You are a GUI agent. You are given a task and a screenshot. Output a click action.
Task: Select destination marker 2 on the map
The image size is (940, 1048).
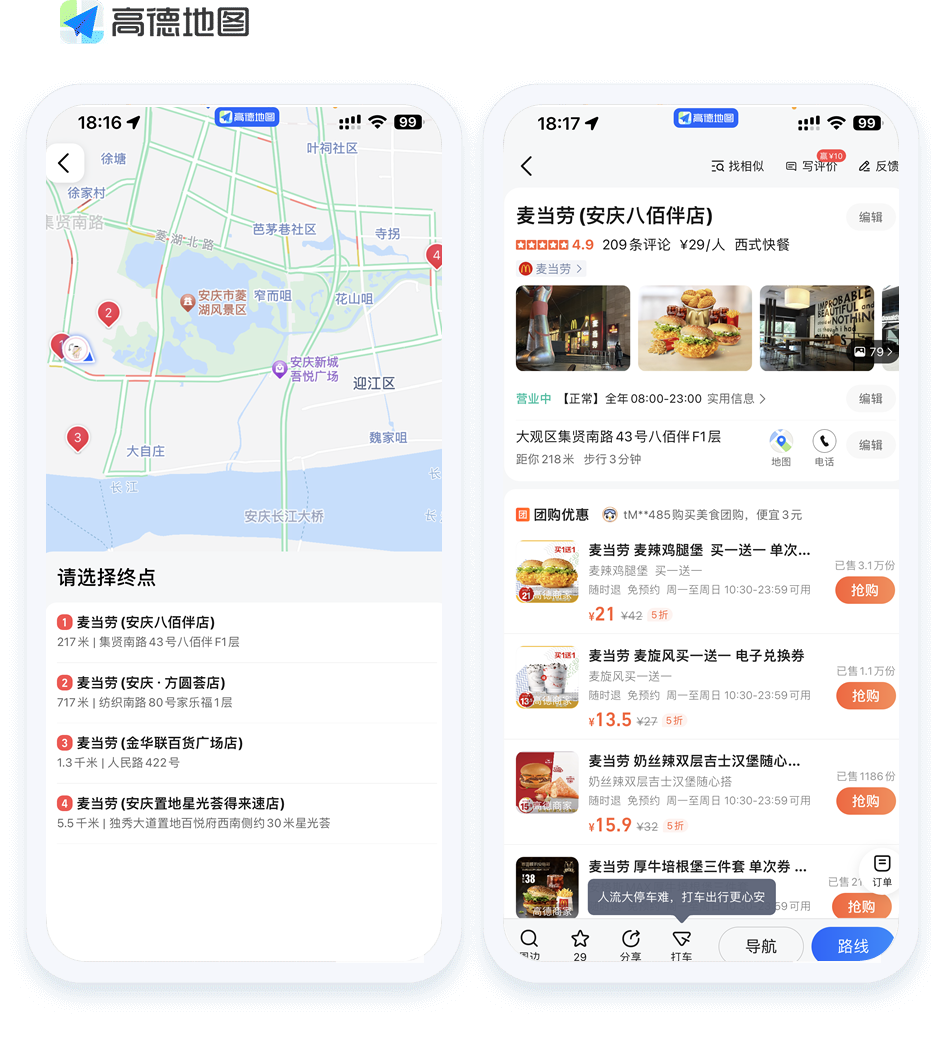tap(108, 313)
